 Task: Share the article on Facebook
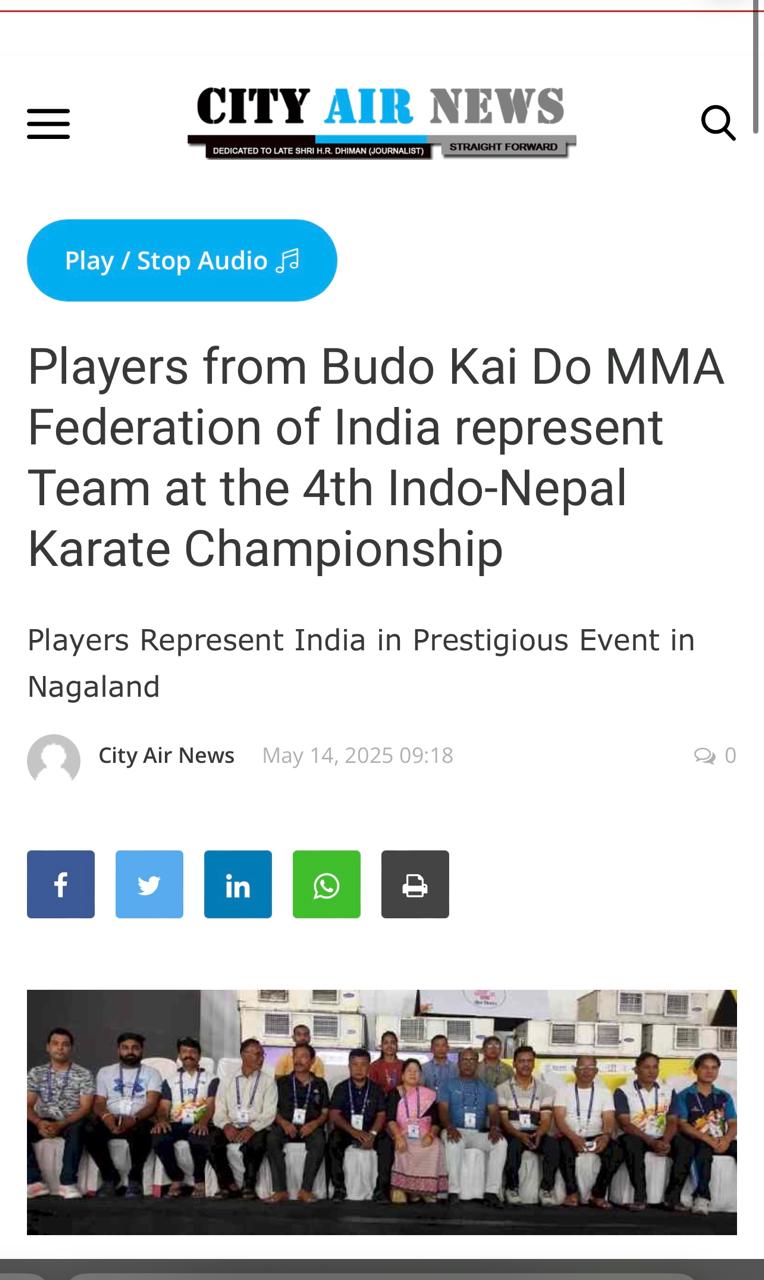click(x=61, y=884)
